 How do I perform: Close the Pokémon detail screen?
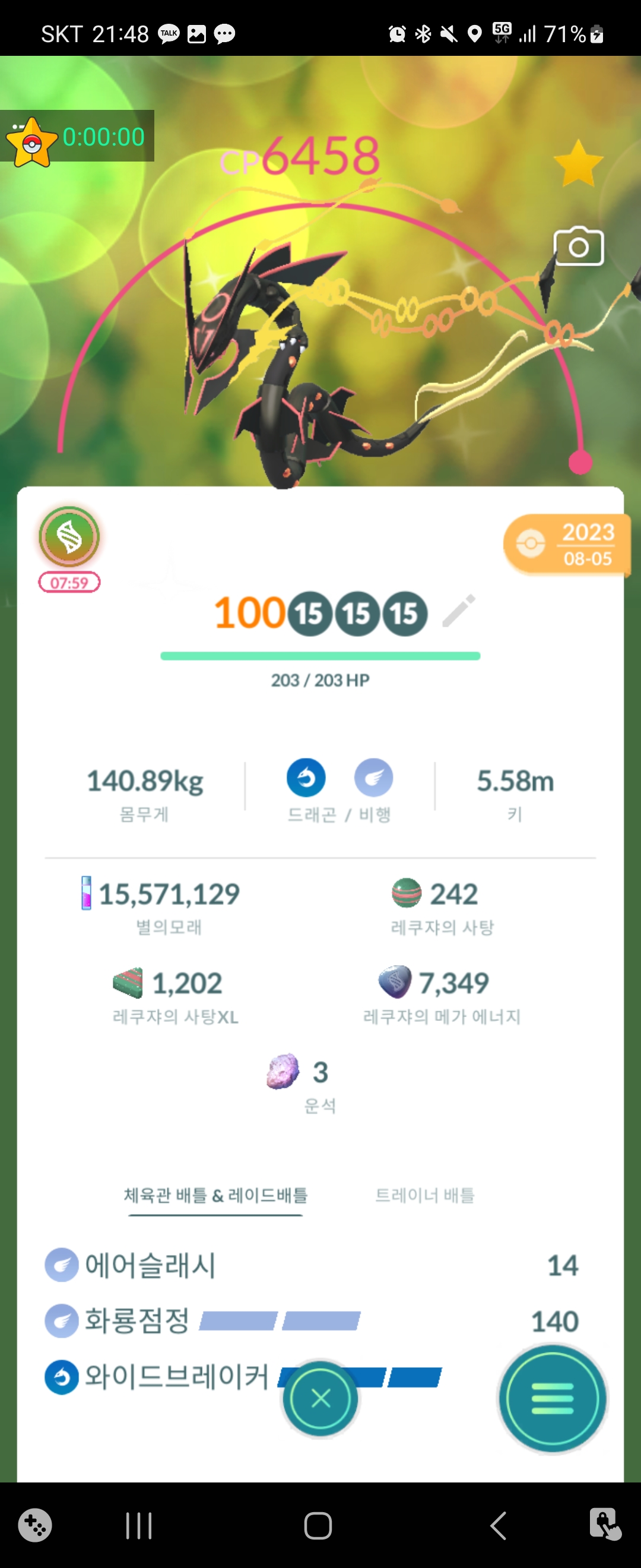click(320, 1398)
